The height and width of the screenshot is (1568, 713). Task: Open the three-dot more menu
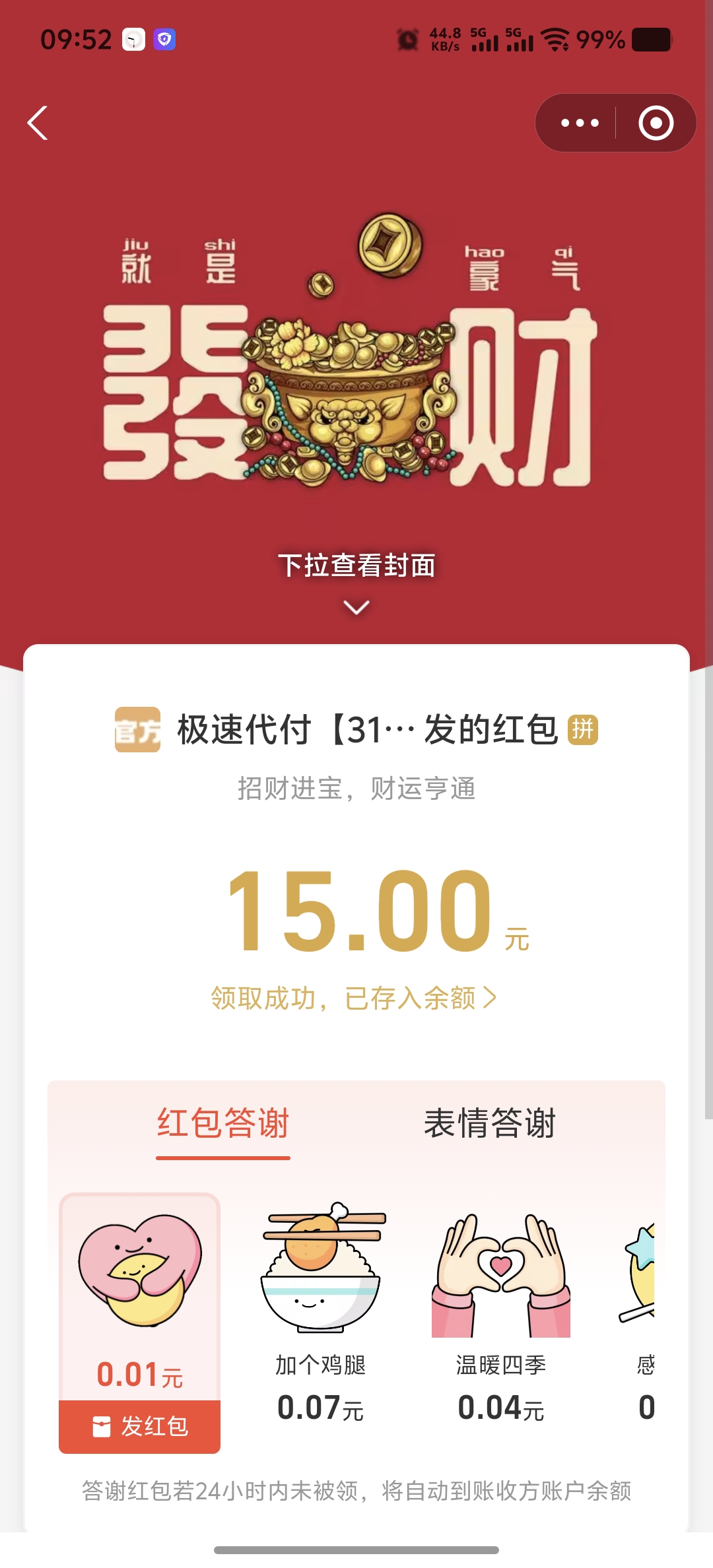click(580, 123)
